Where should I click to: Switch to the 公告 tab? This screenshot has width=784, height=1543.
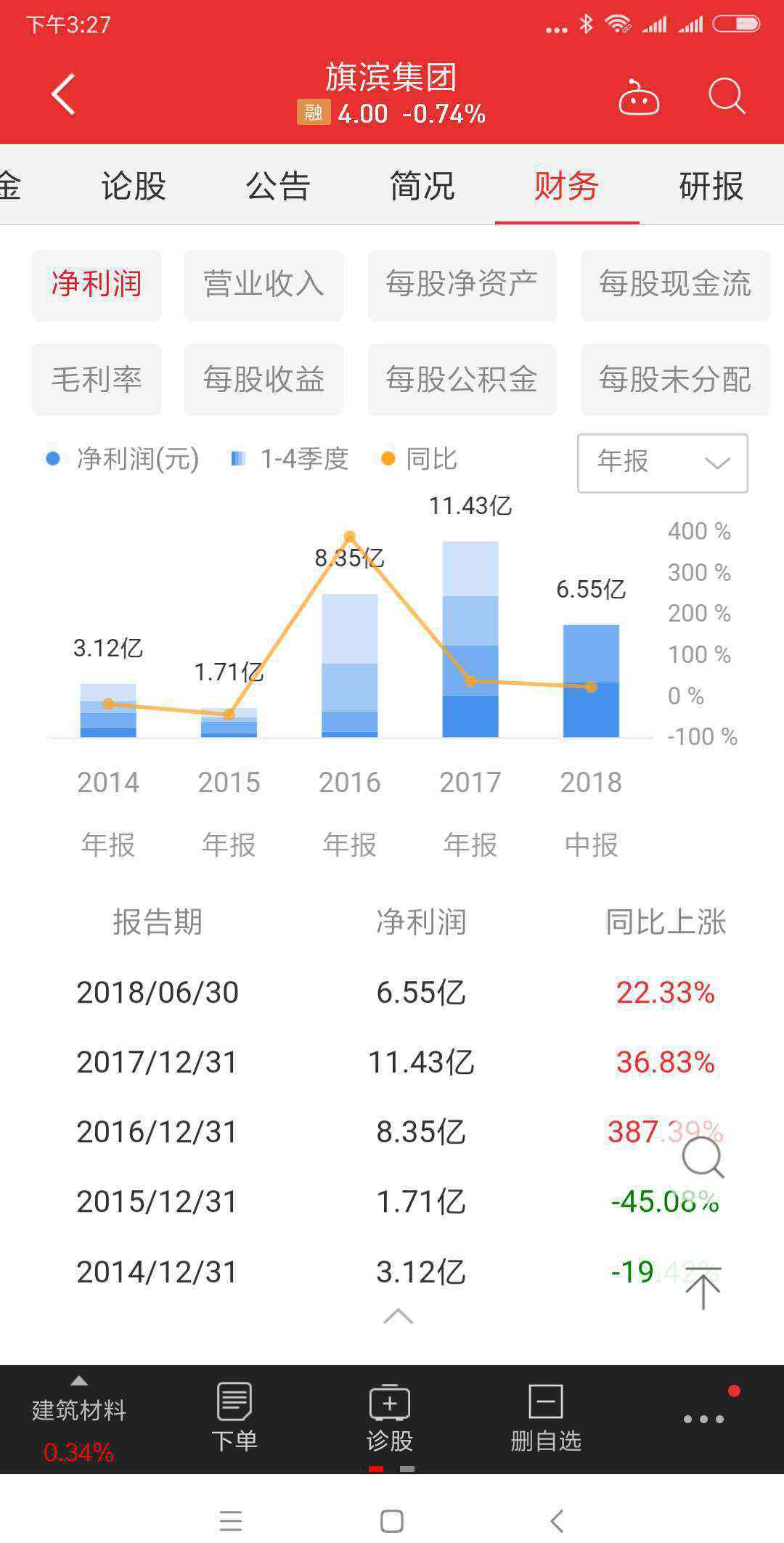(278, 186)
